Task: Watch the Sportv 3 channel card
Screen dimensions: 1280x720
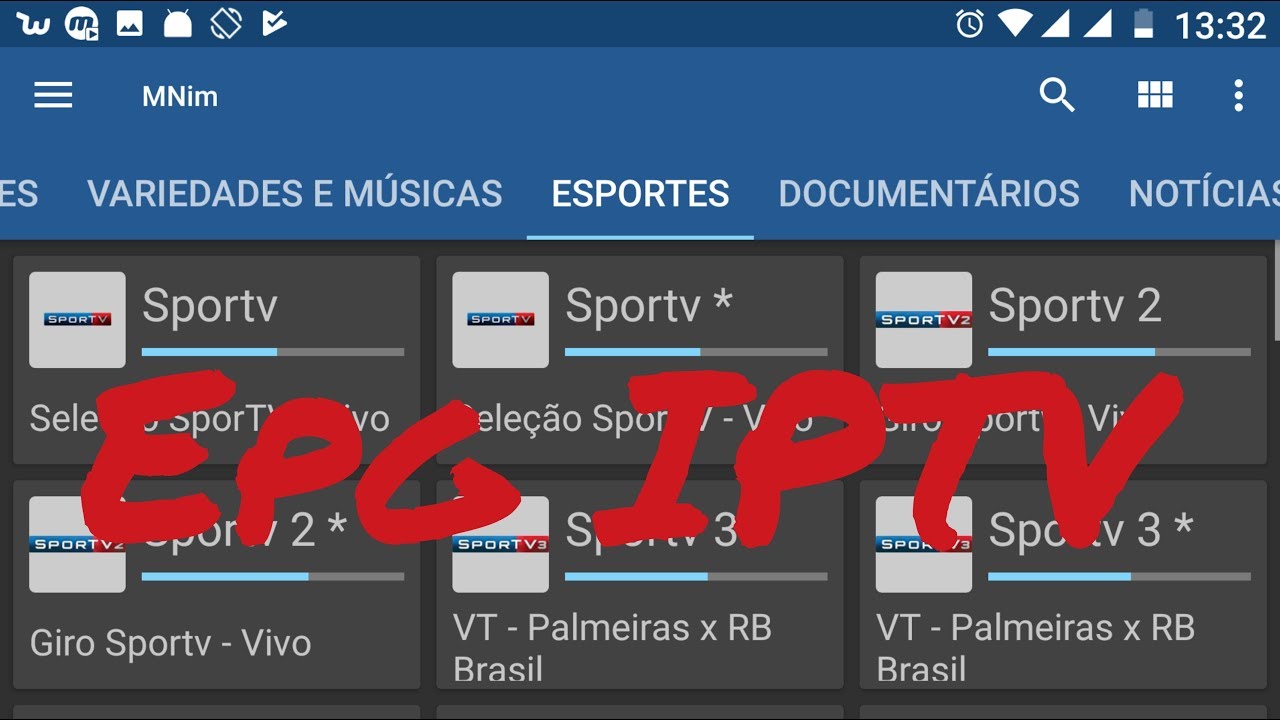Action: pos(640,584)
